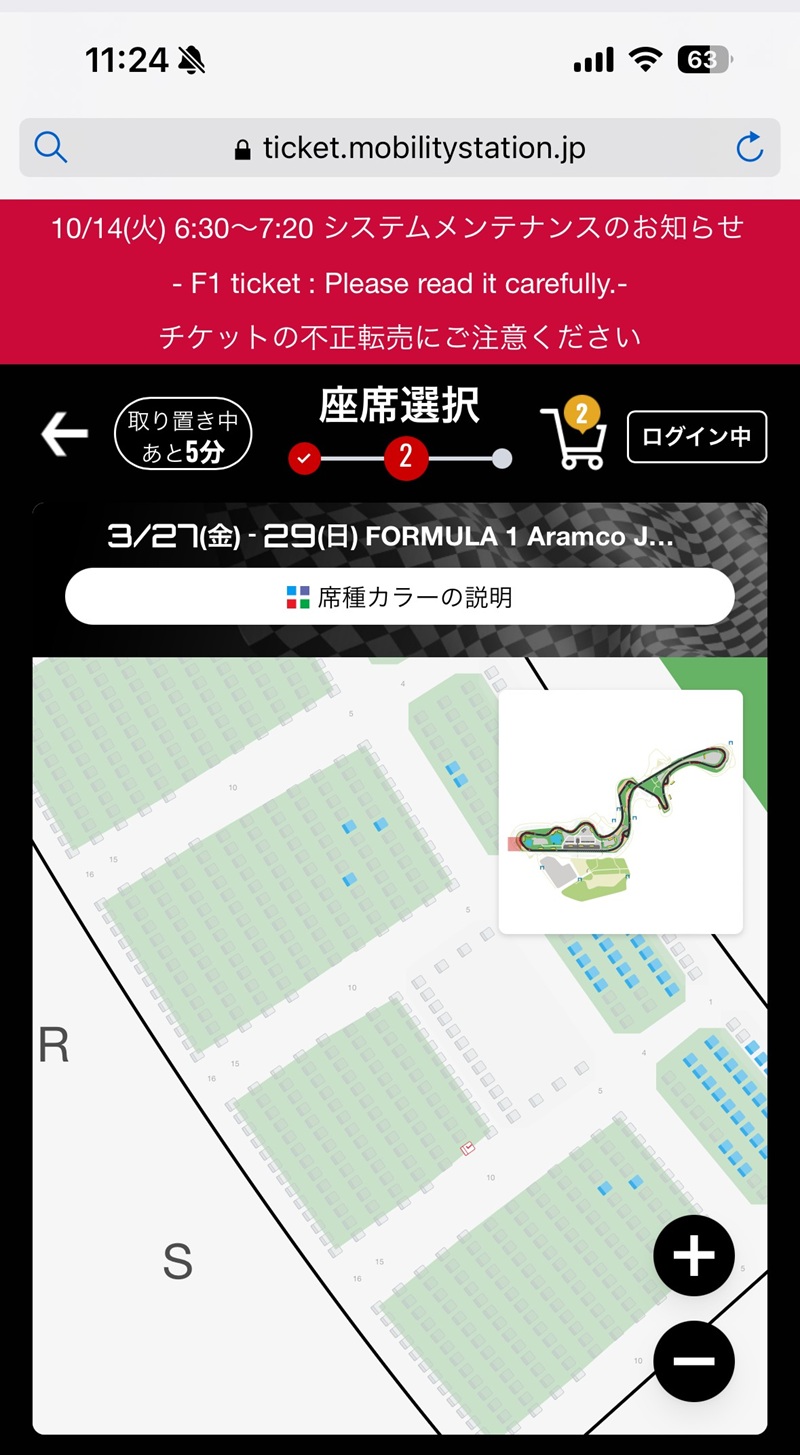
Task: Open the チケットの不正転売にご注意ください notice
Action: 399,337
